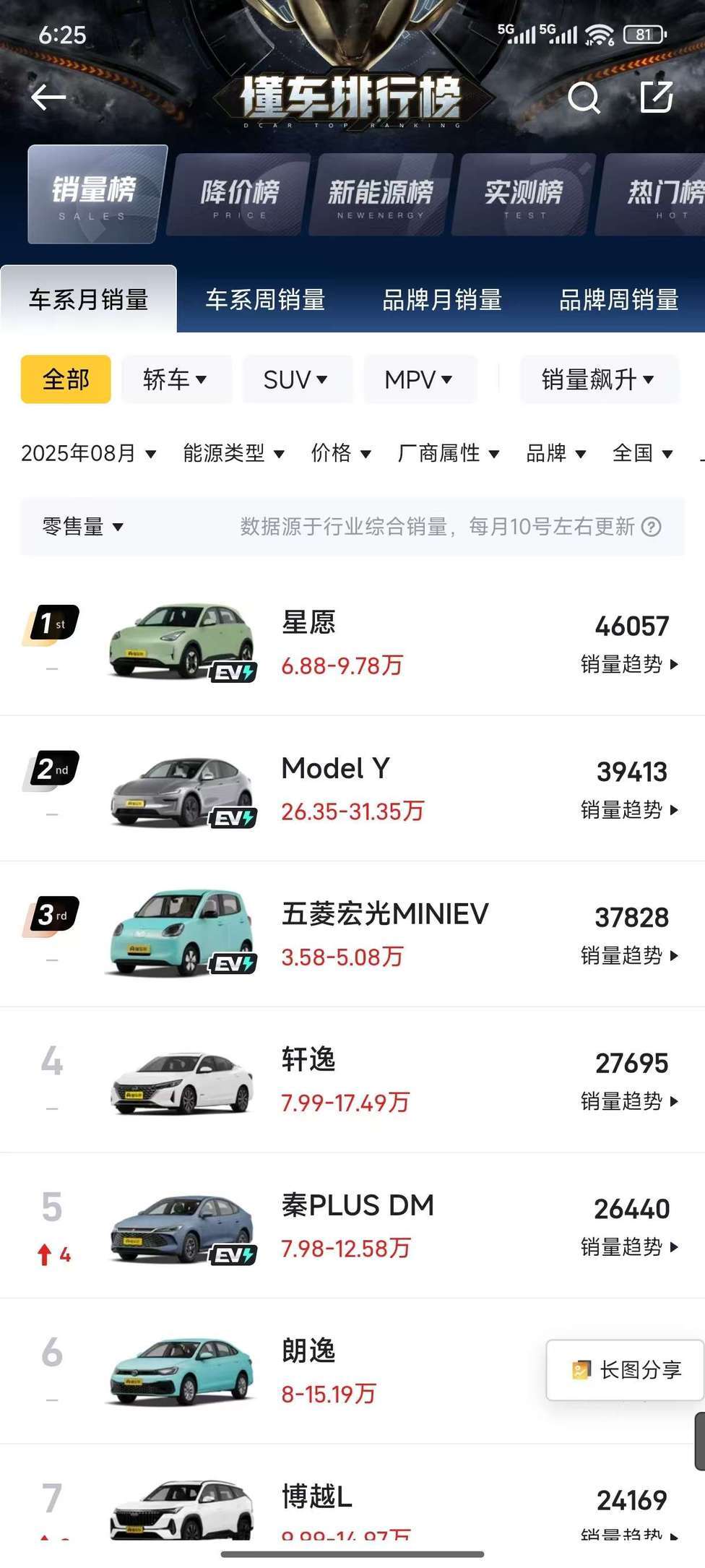Switch to the 新能源榜 tab
Viewport: 705px width, 1568px height.
[x=381, y=195]
